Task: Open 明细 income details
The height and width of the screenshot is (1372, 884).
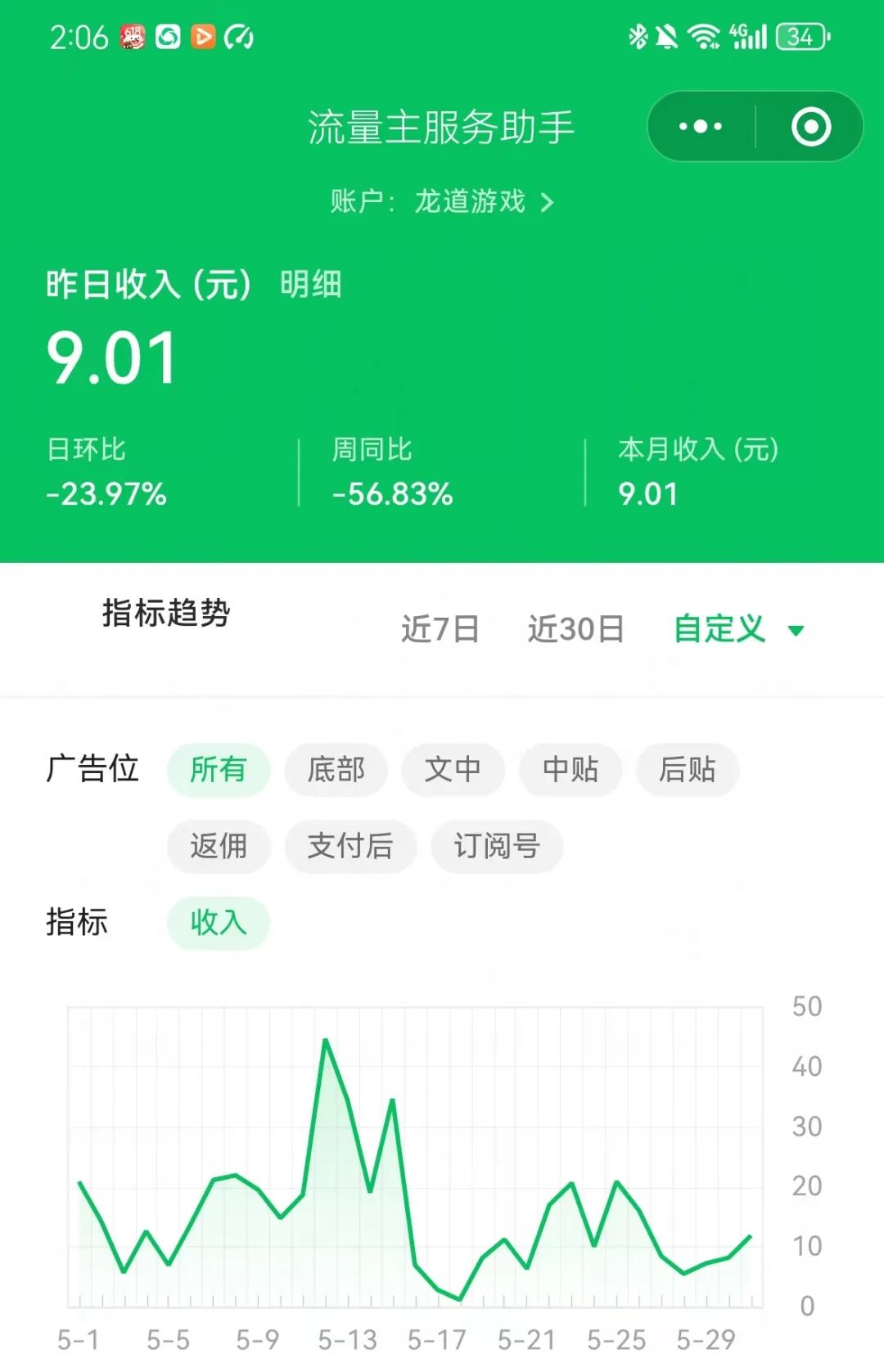Action: click(x=310, y=285)
